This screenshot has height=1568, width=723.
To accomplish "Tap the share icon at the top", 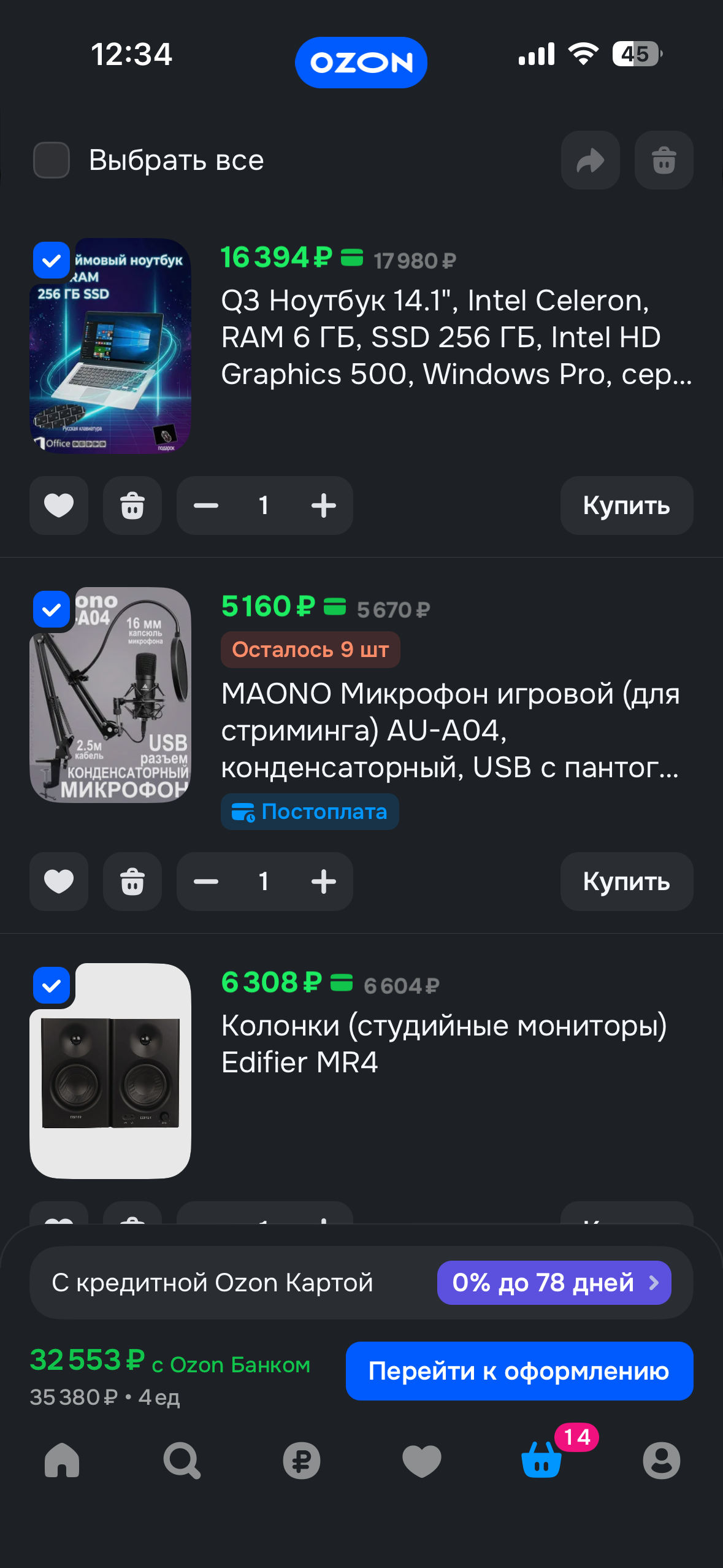I will (590, 160).
